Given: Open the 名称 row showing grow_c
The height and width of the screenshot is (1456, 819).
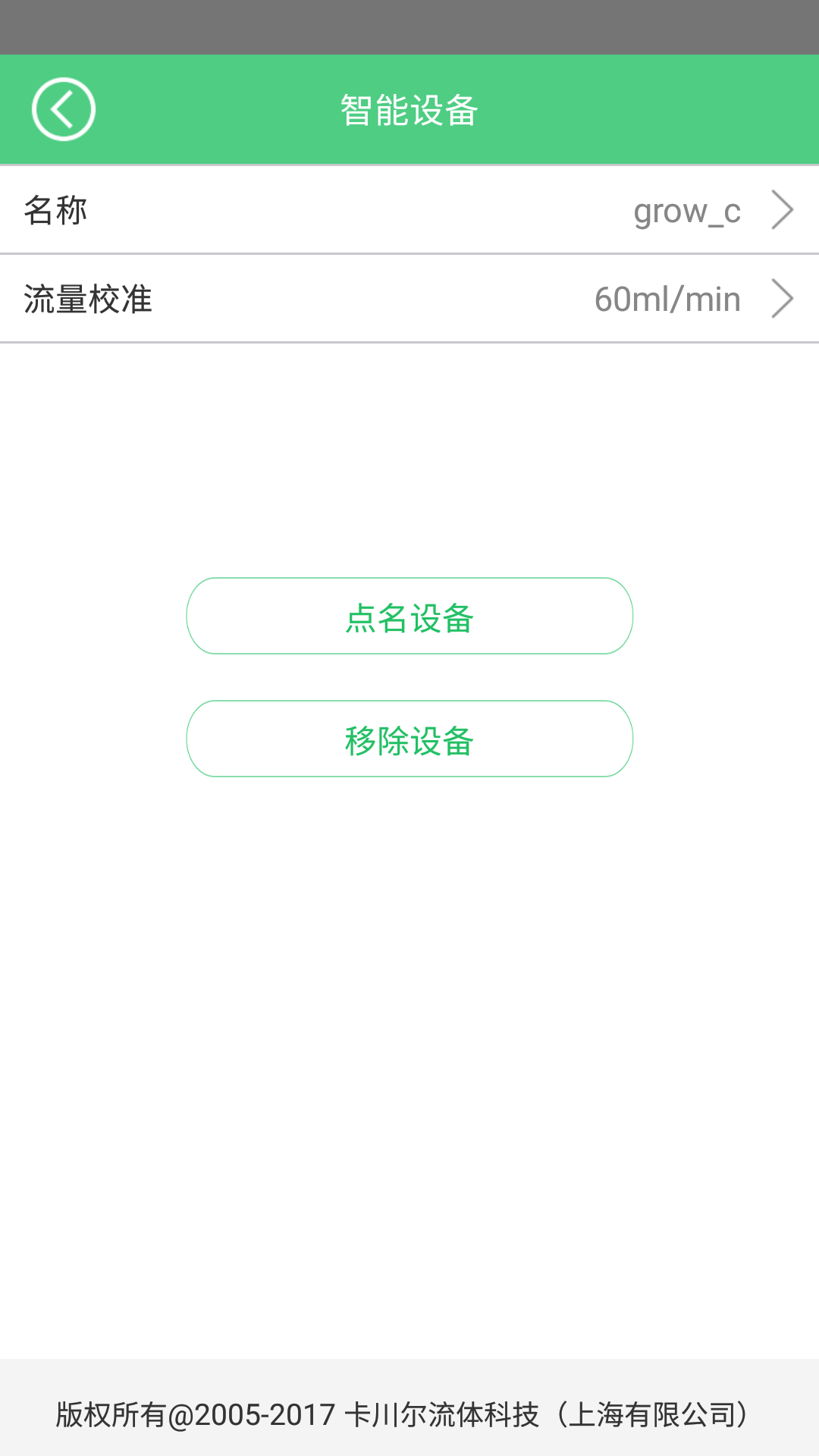Looking at the screenshot, I should click(409, 210).
